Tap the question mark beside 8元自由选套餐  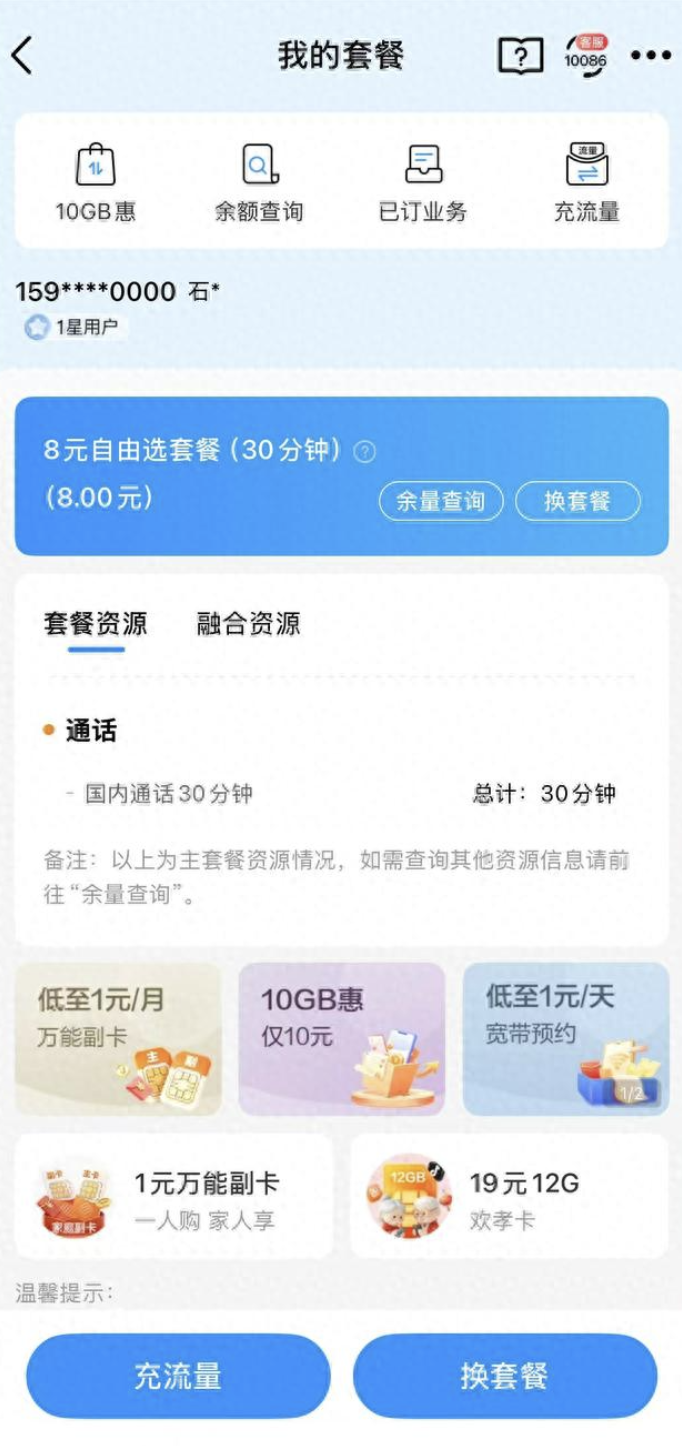[x=366, y=452]
